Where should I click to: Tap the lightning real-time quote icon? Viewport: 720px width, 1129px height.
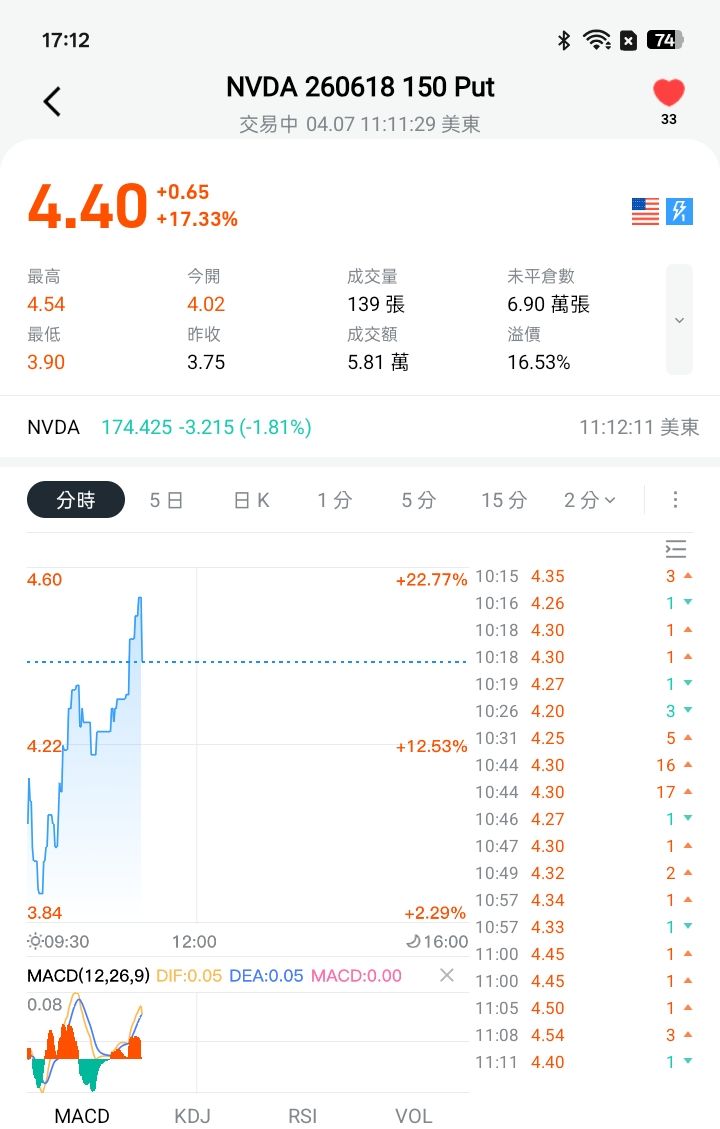pyautogui.click(x=679, y=211)
